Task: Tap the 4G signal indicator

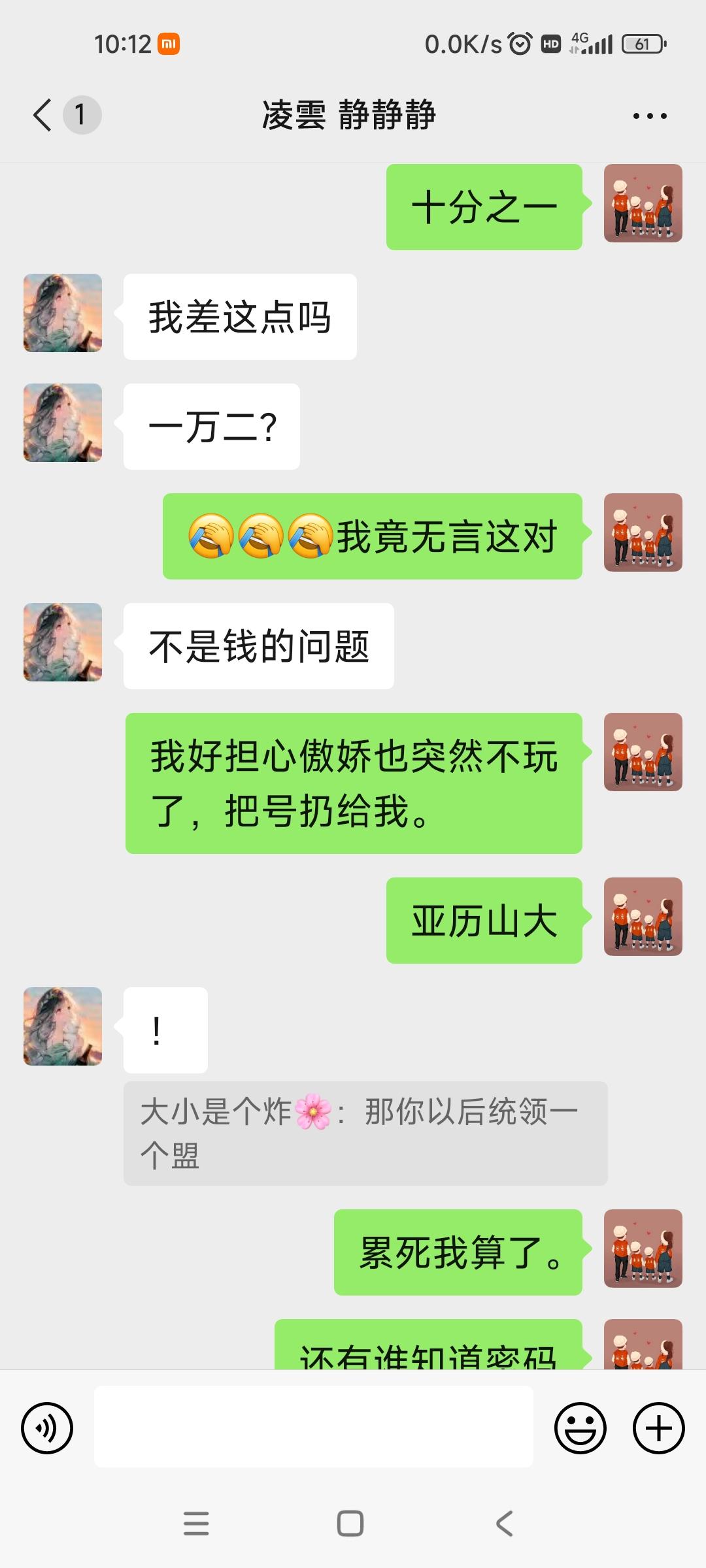Action: (590, 42)
